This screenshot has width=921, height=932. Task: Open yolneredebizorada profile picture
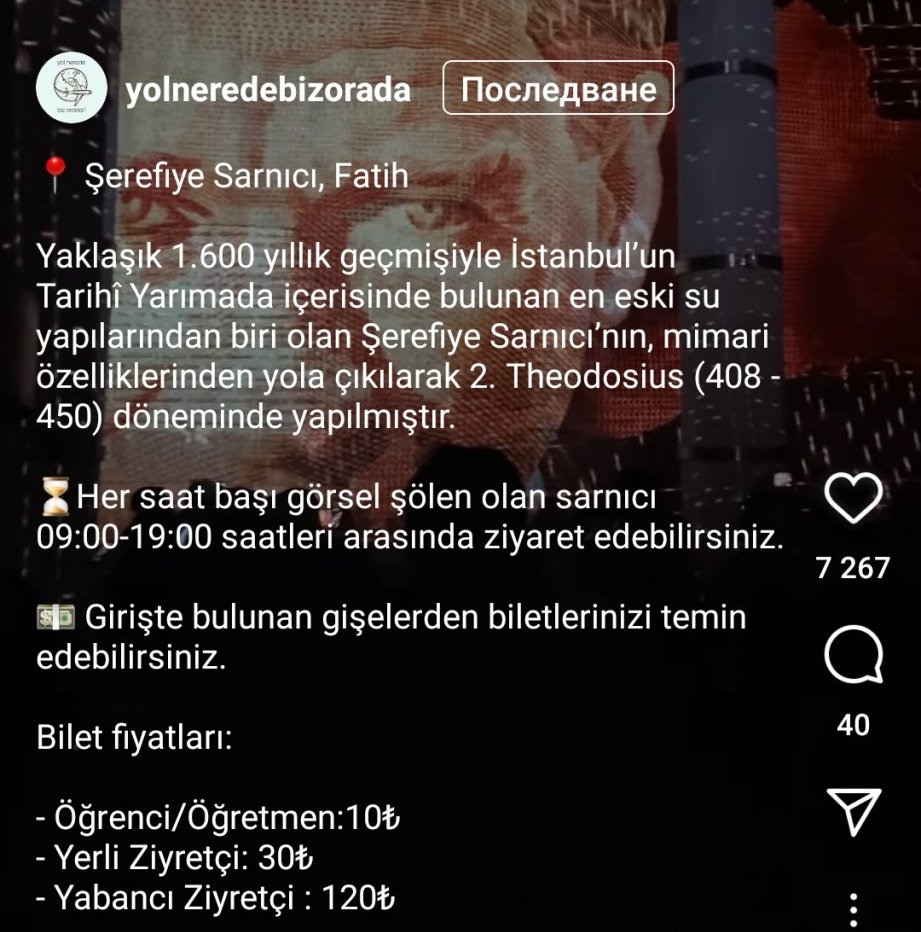pos(72,90)
